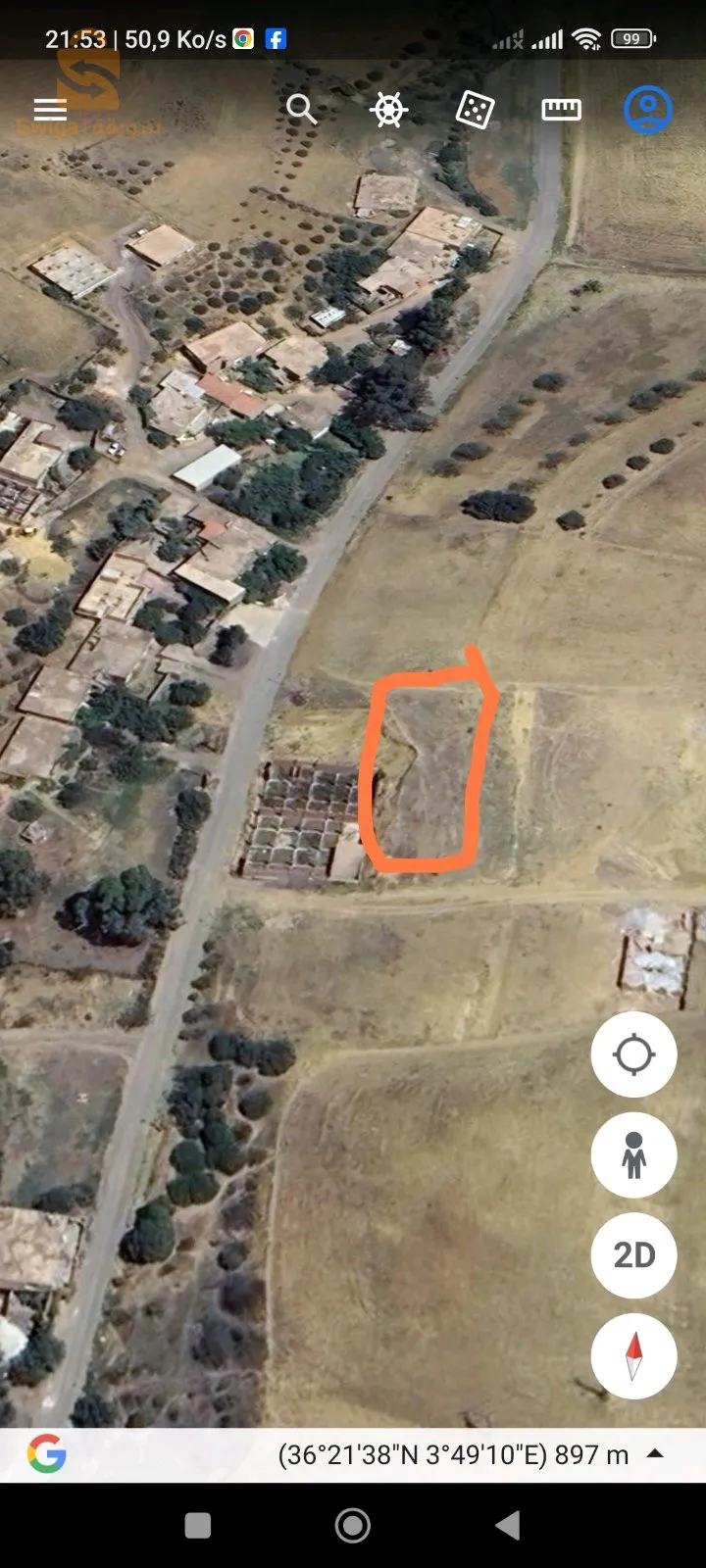Screen dimensions: 706x1568
Task: Switch the map to 2D view
Action: 633,1255
